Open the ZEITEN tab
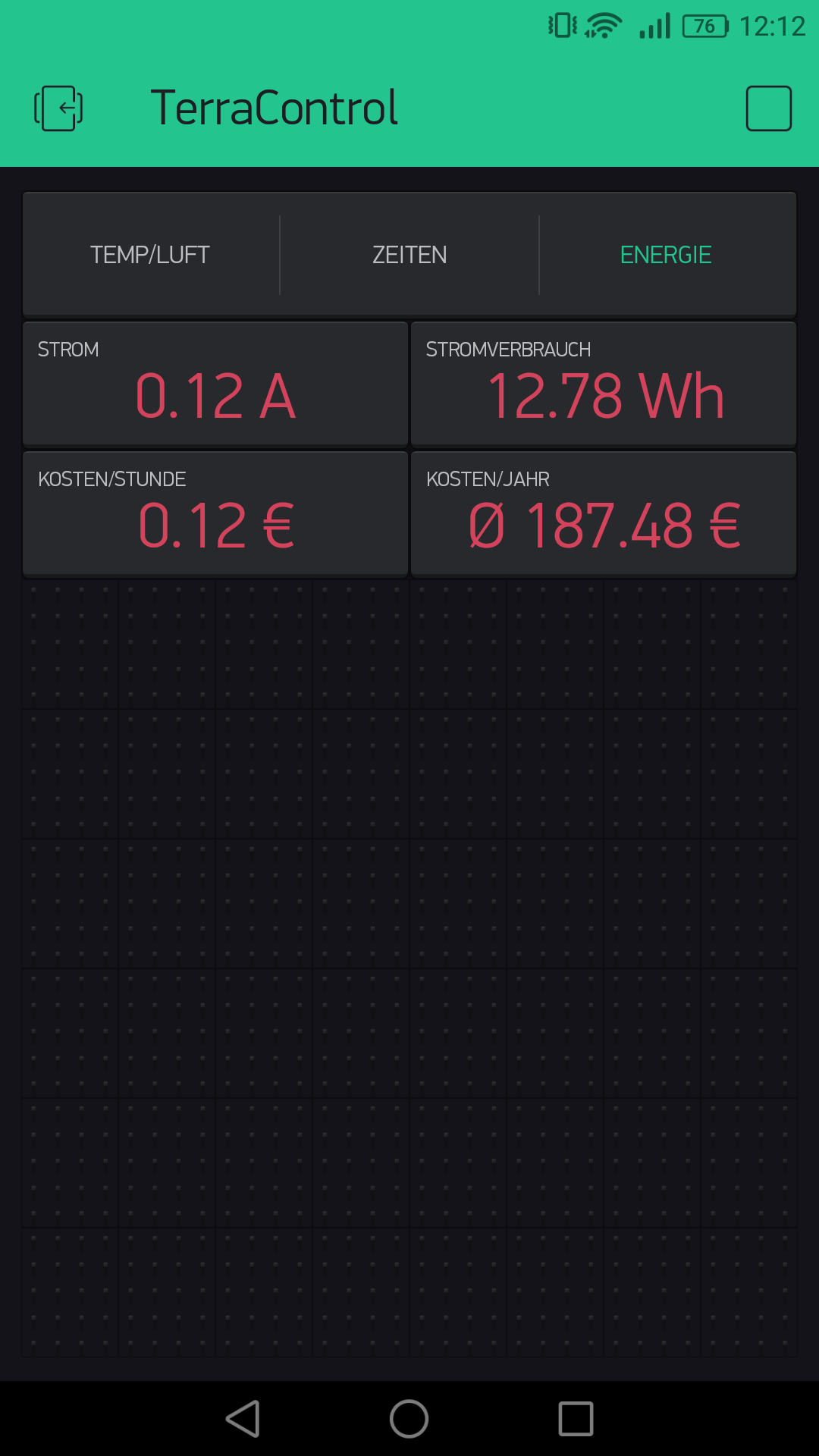This screenshot has height=1456, width=819. 409,255
